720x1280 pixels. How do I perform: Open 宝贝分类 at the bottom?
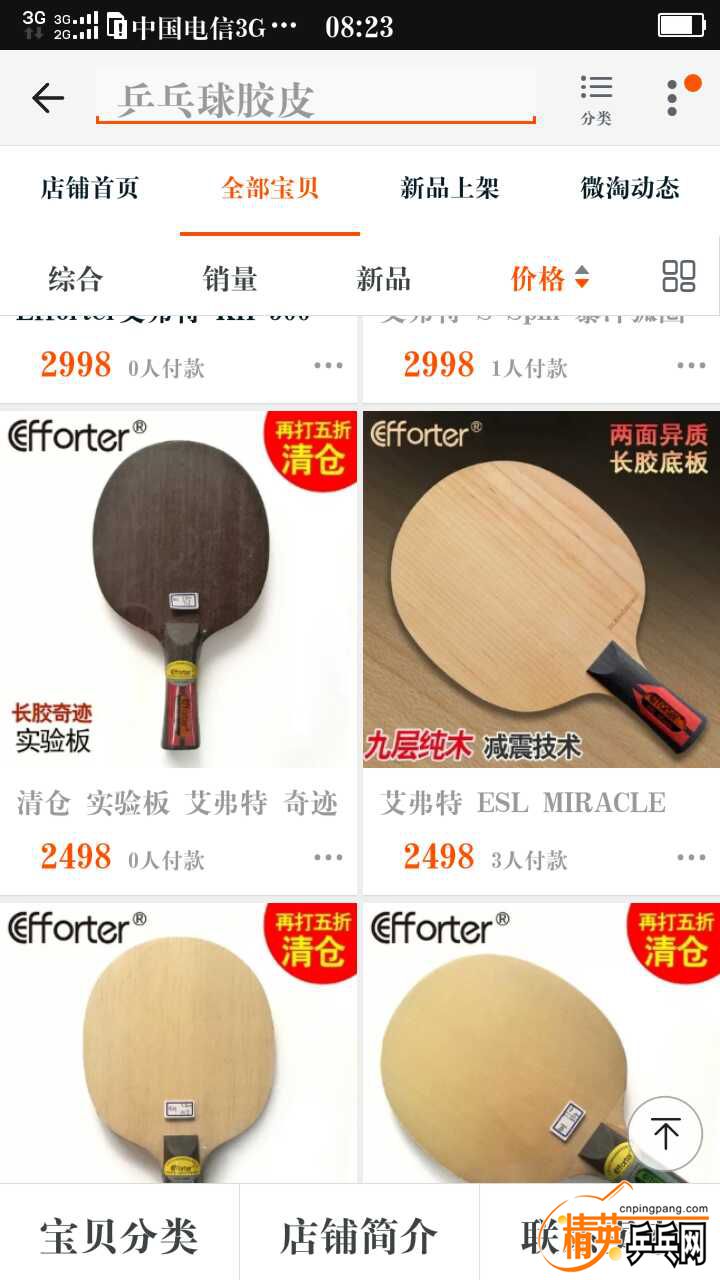tap(119, 1237)
